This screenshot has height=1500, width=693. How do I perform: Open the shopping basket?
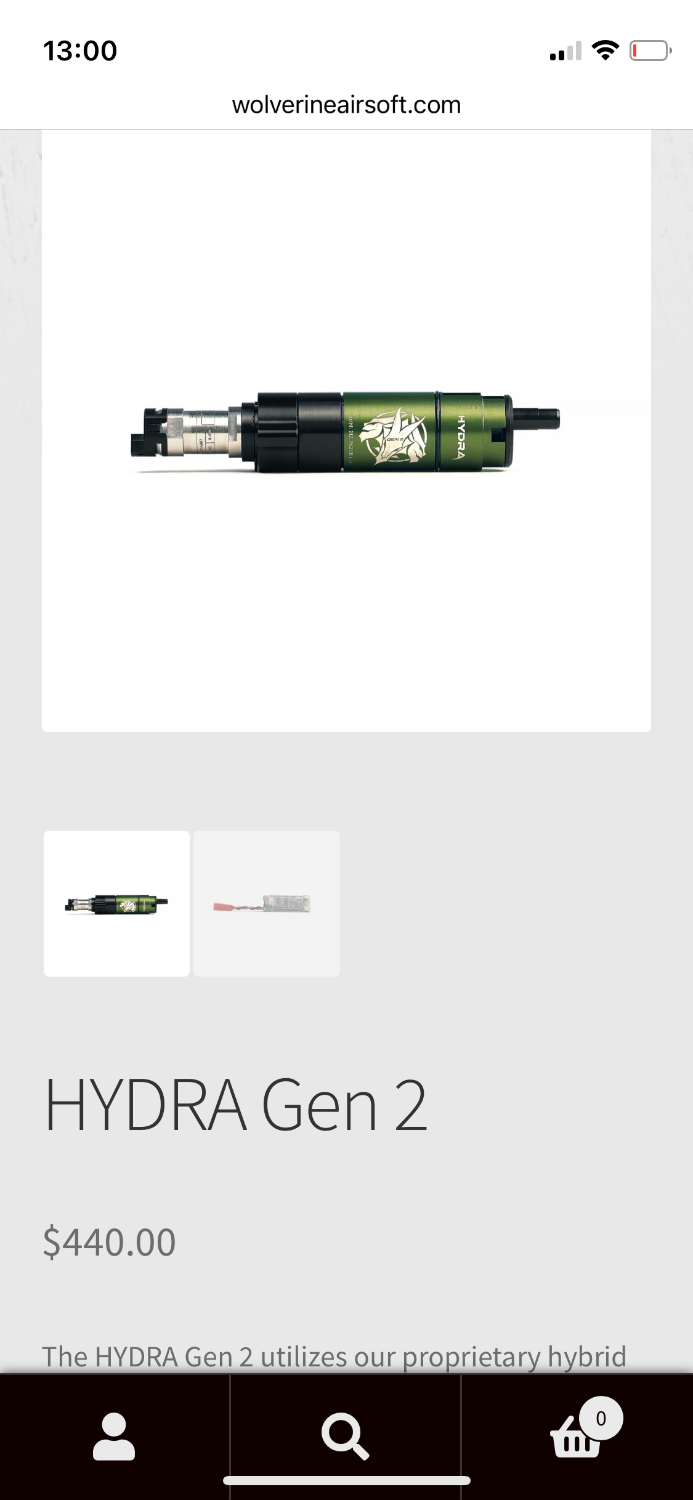(x=578, y=1437)
